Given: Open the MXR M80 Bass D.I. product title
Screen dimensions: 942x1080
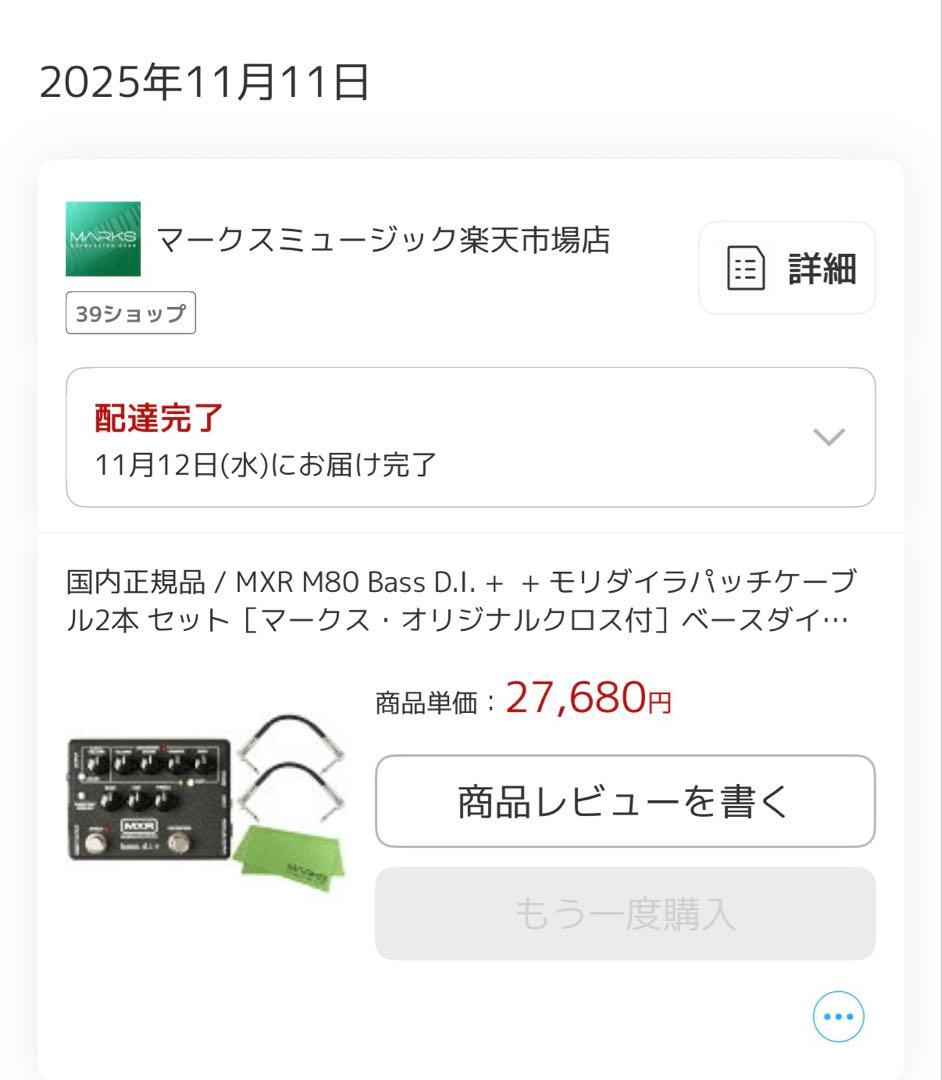Looking at the screenshot, I should point(470,600).
